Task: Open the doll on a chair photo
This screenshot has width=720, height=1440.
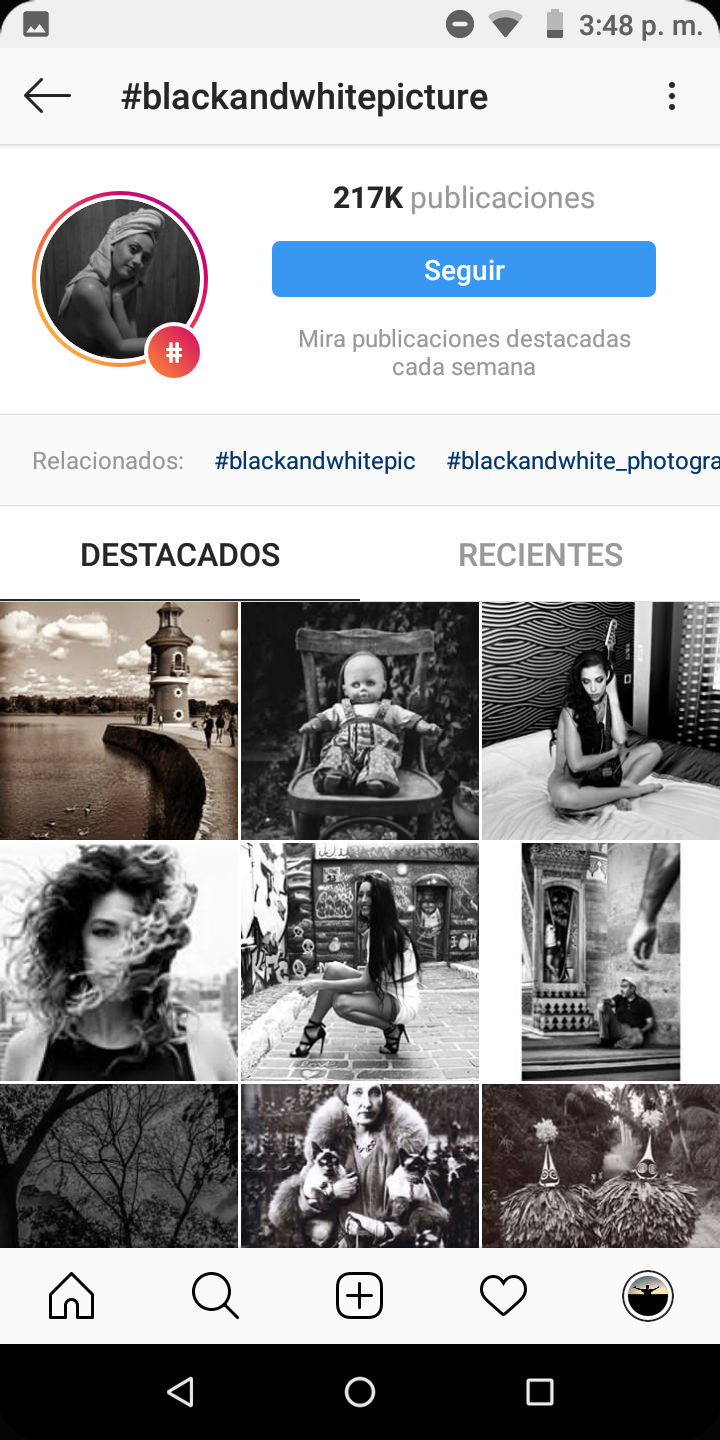Action: (x=360, y=720)
